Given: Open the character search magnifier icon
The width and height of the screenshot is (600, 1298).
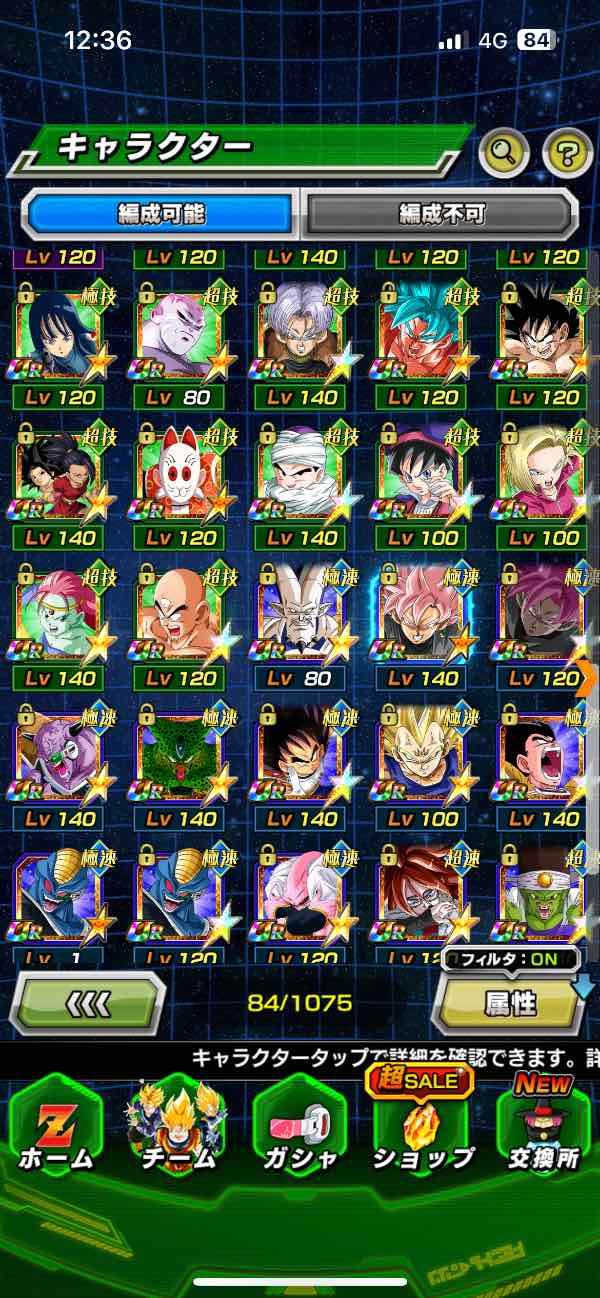Looking at the screenshot, I should pyautogui.click(x=503, y=153).
